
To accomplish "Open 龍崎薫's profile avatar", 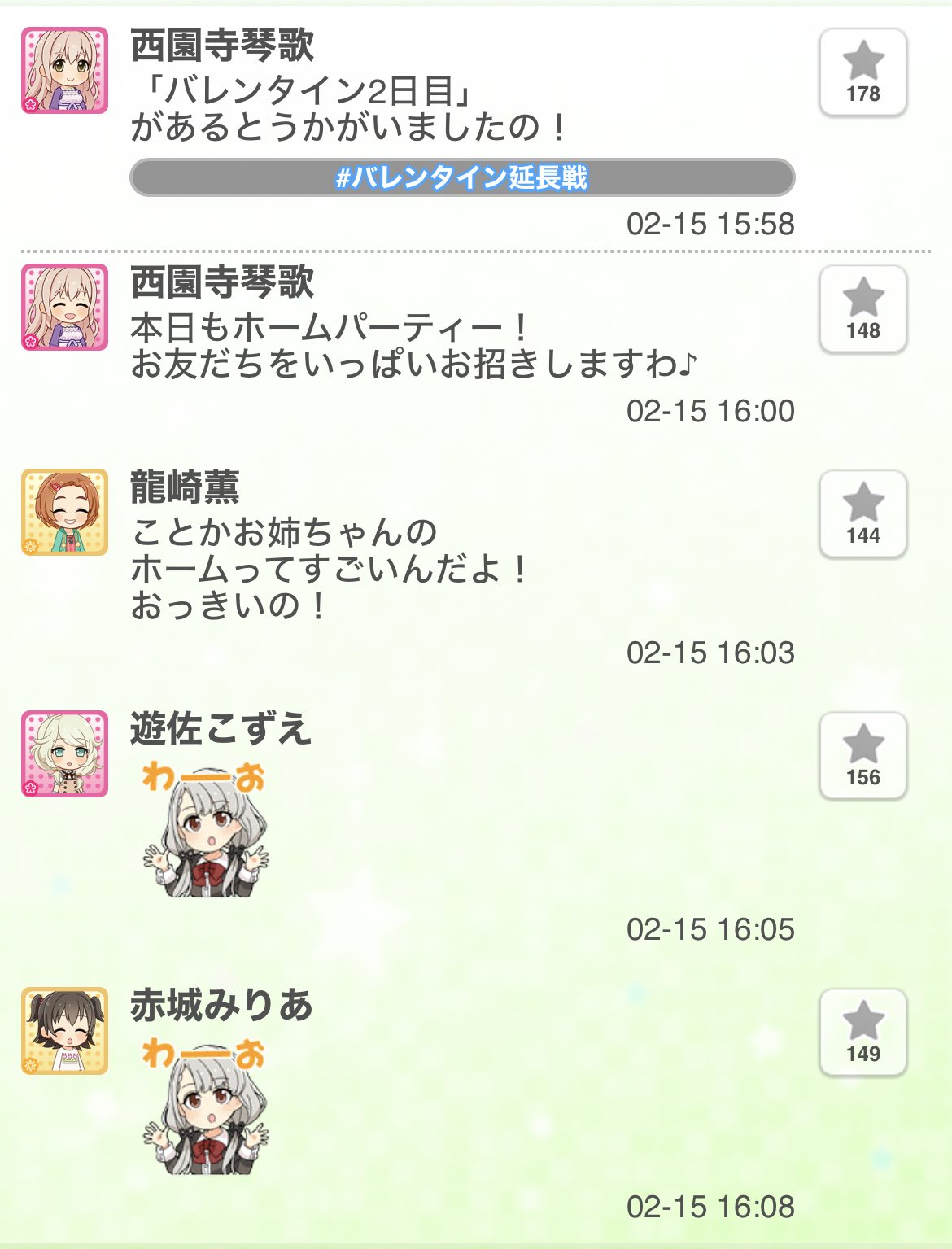I will [64, 512].
